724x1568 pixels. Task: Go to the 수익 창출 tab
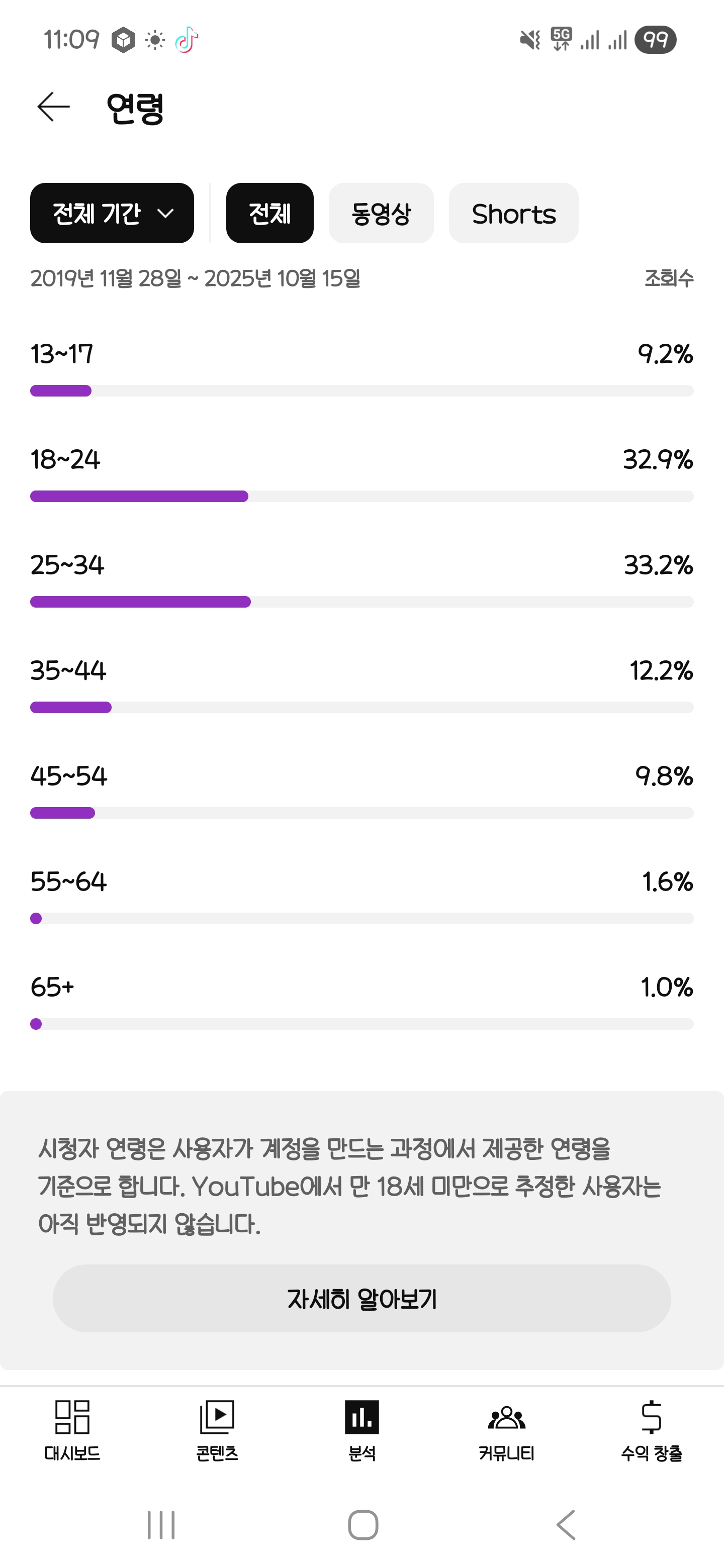coord(651,1430)
